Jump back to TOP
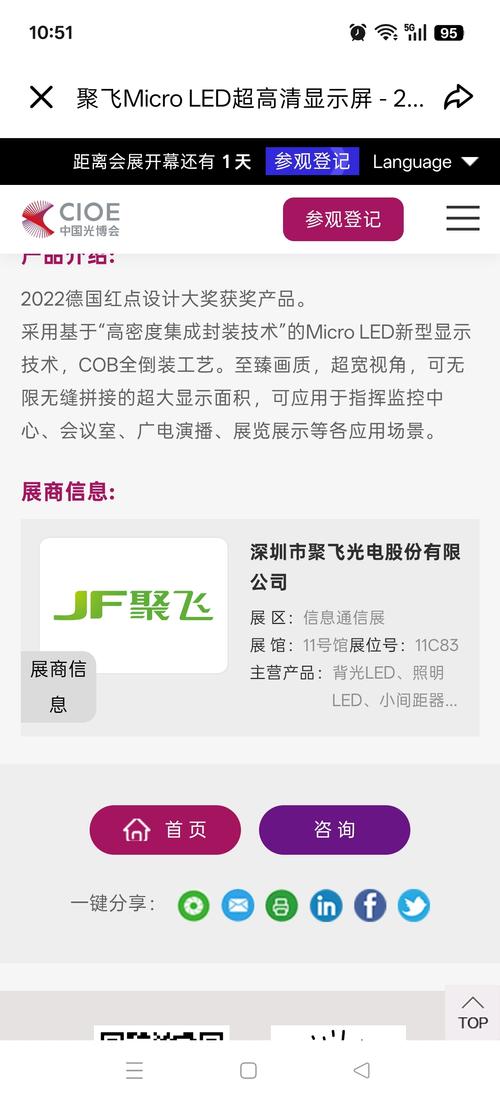 pos(473,1013)
